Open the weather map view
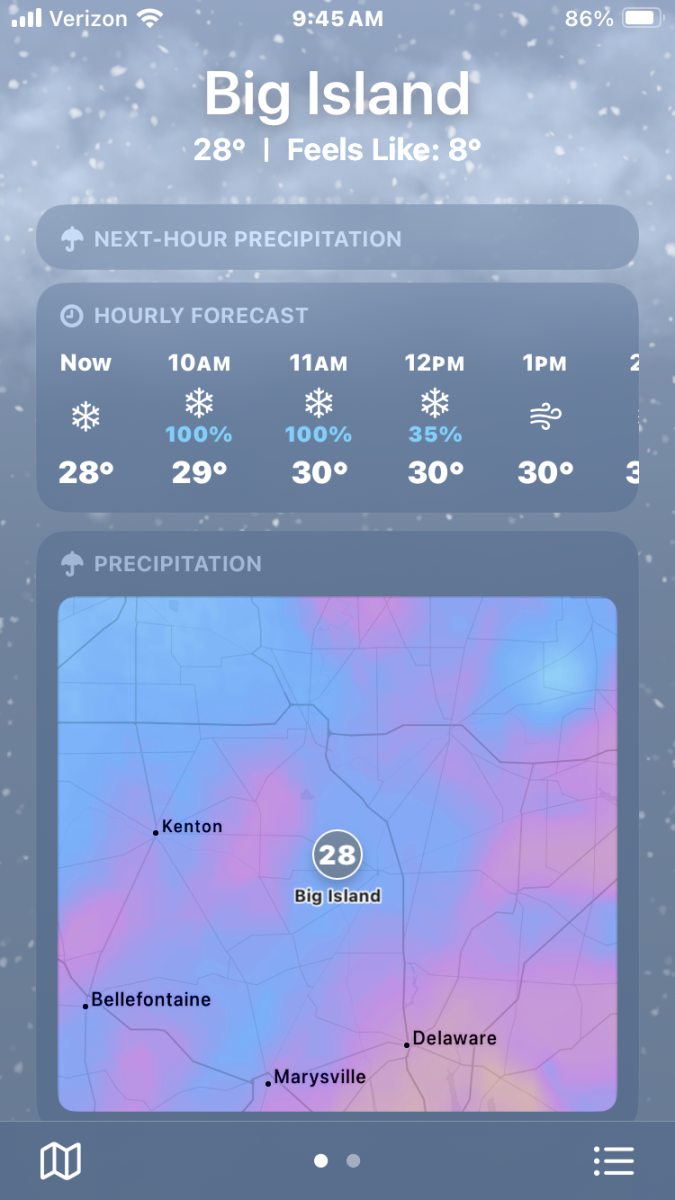This screenshot has height=1200, width=675. 60,1161
